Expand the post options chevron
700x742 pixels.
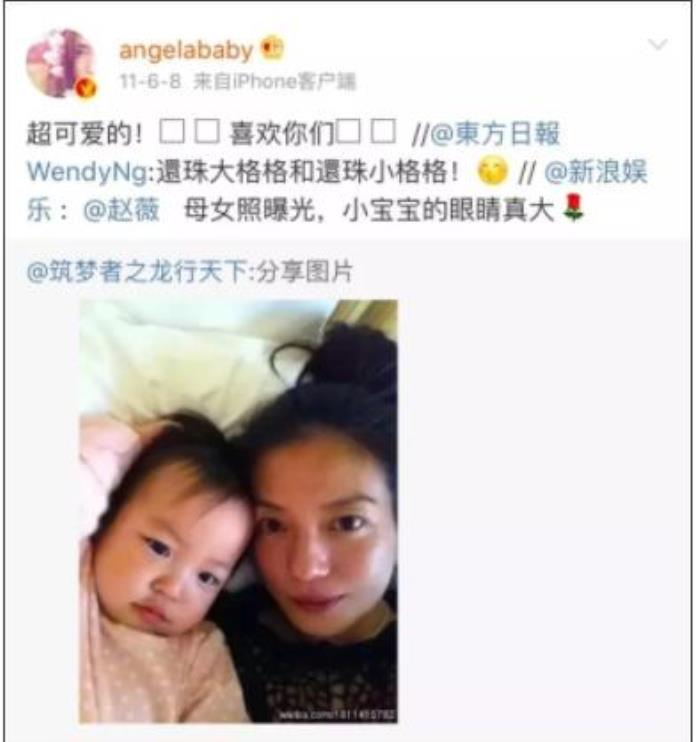657,45
